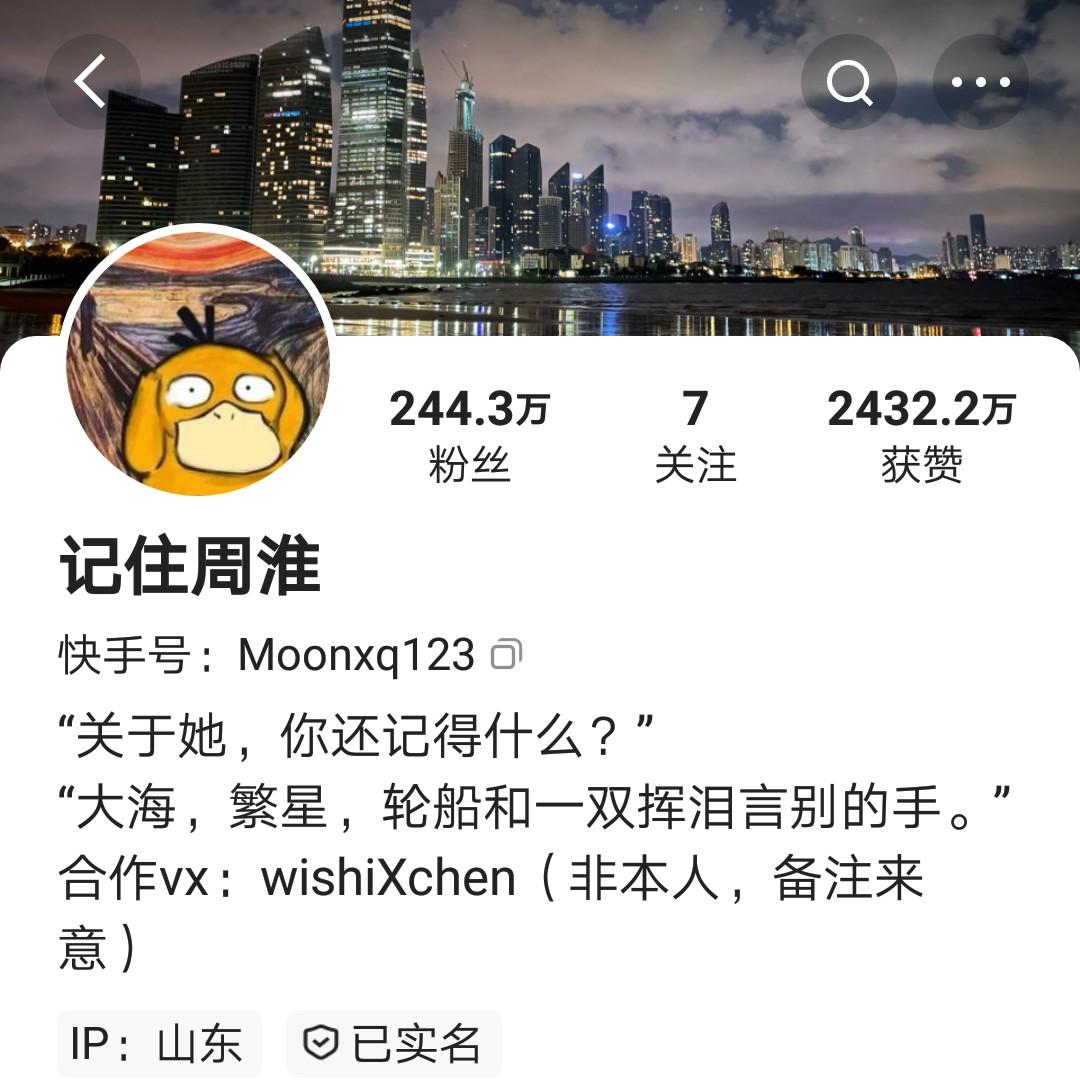Open the search icon
The image size is (1080, 1080).
pos(849,82)
